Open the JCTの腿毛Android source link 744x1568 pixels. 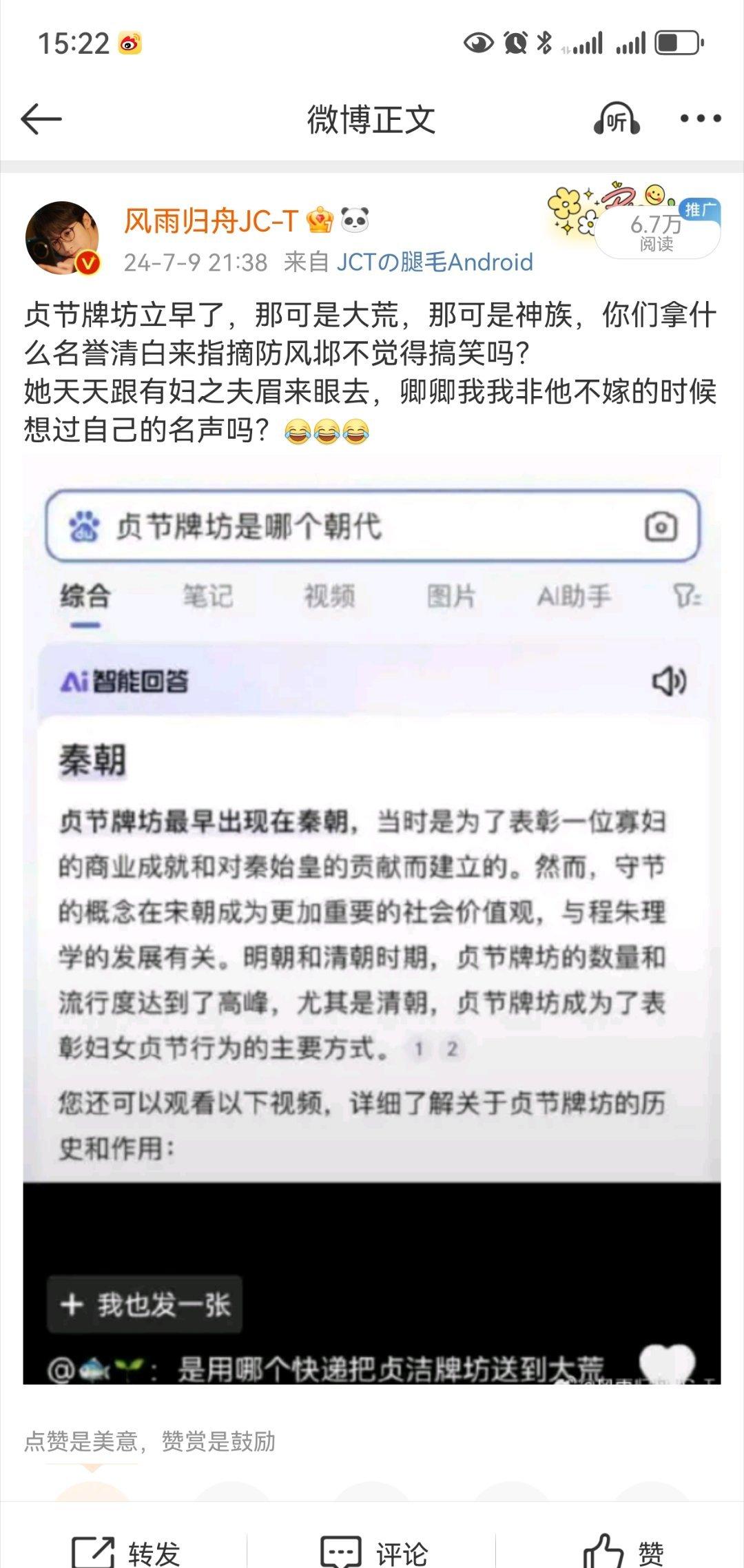point(435,262)
